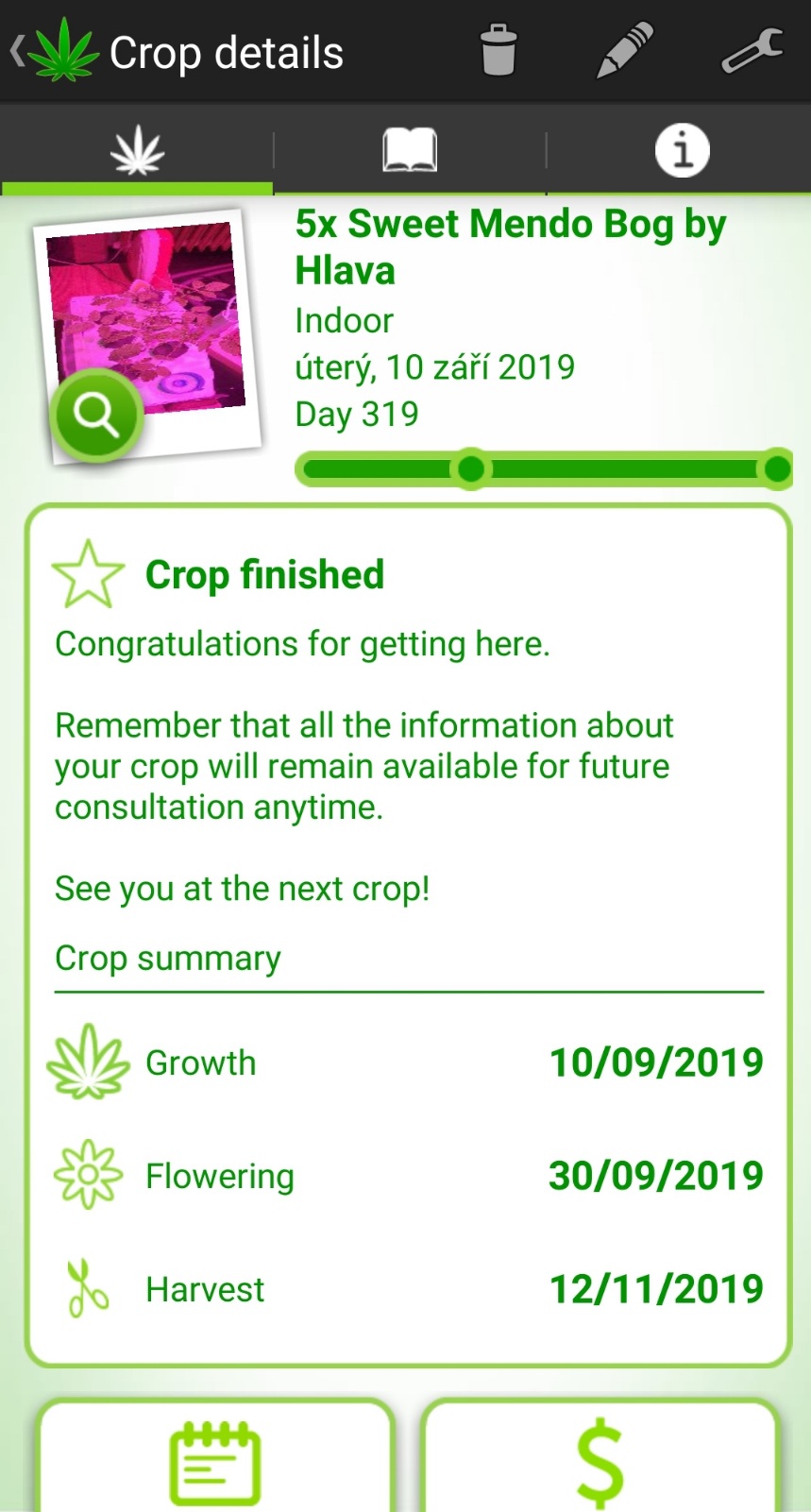Screen dimensions: 811x1512
Task: Open the wrench settings icon
Action: pos(752,51)
